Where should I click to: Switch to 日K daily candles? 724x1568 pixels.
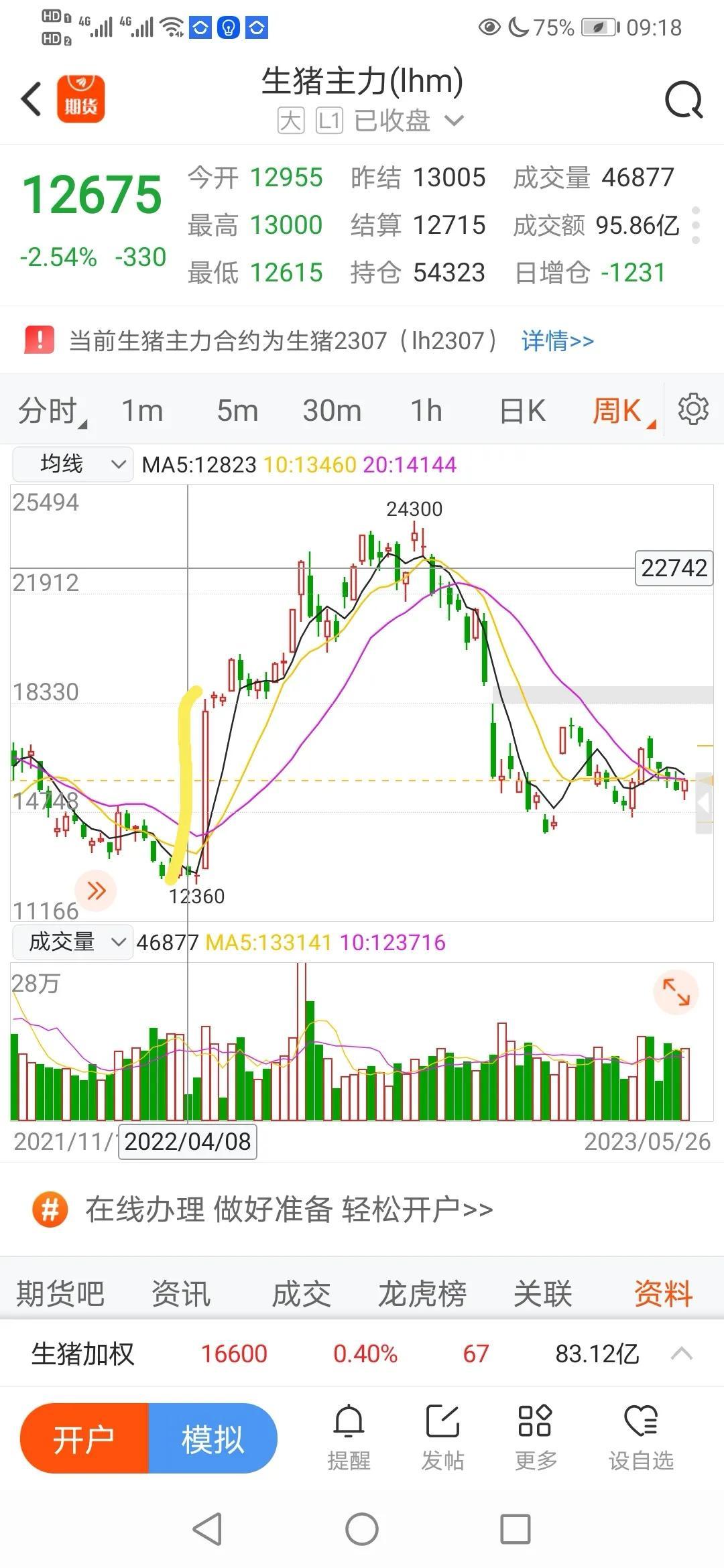tap(523, 410)
